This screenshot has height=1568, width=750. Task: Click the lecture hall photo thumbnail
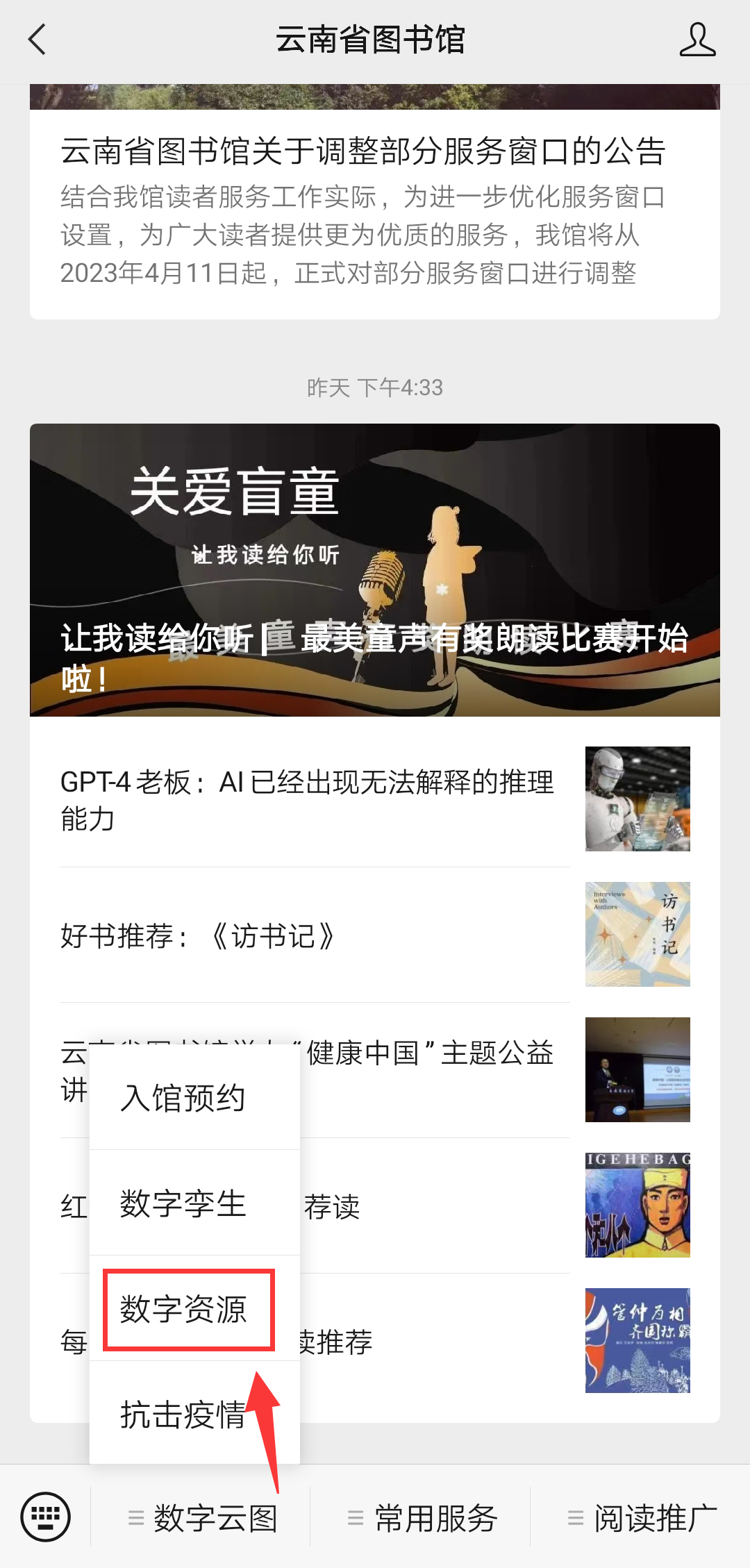tap(637, 1069)
